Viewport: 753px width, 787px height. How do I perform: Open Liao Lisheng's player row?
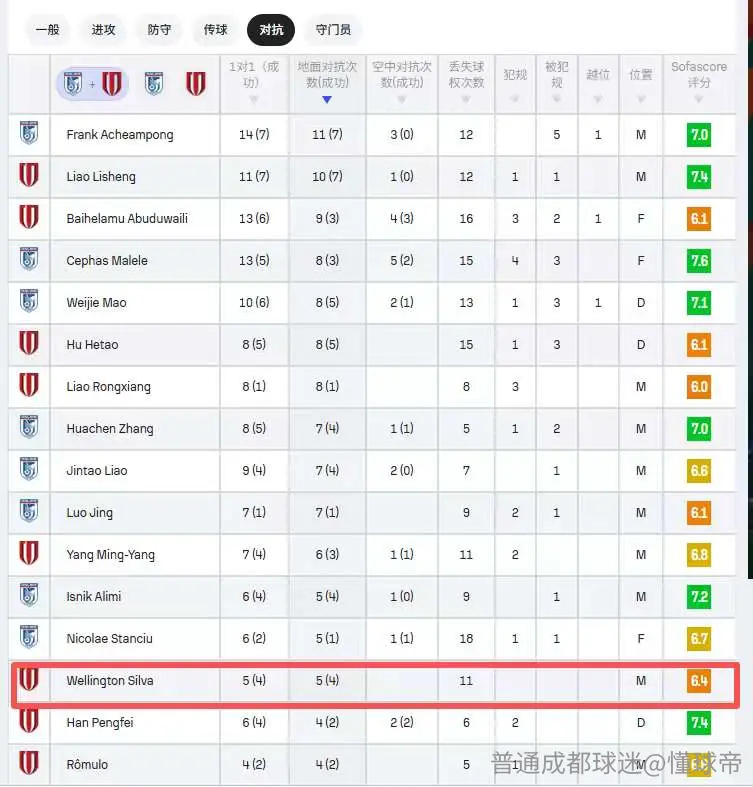click(x=372, y=177)
